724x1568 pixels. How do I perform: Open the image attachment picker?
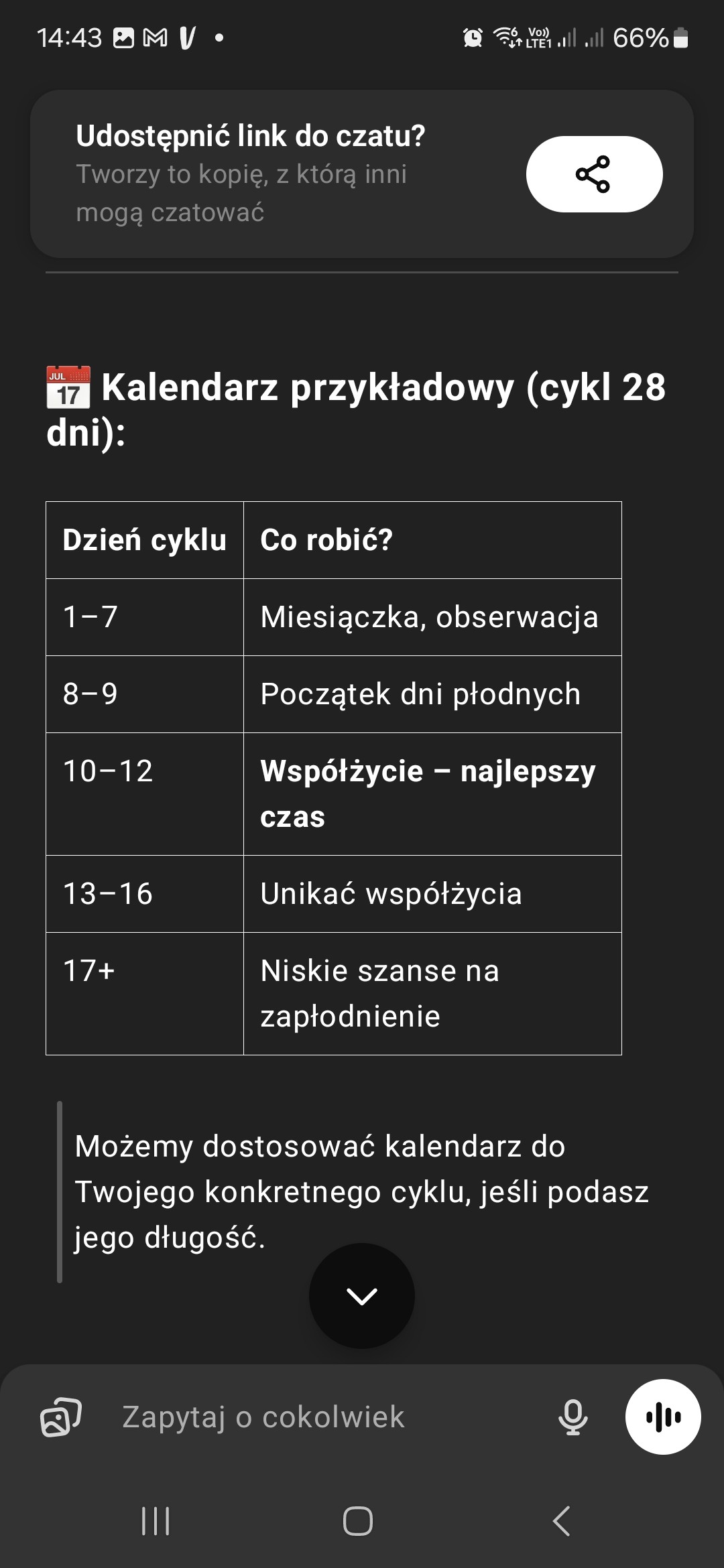[61, 1417]
